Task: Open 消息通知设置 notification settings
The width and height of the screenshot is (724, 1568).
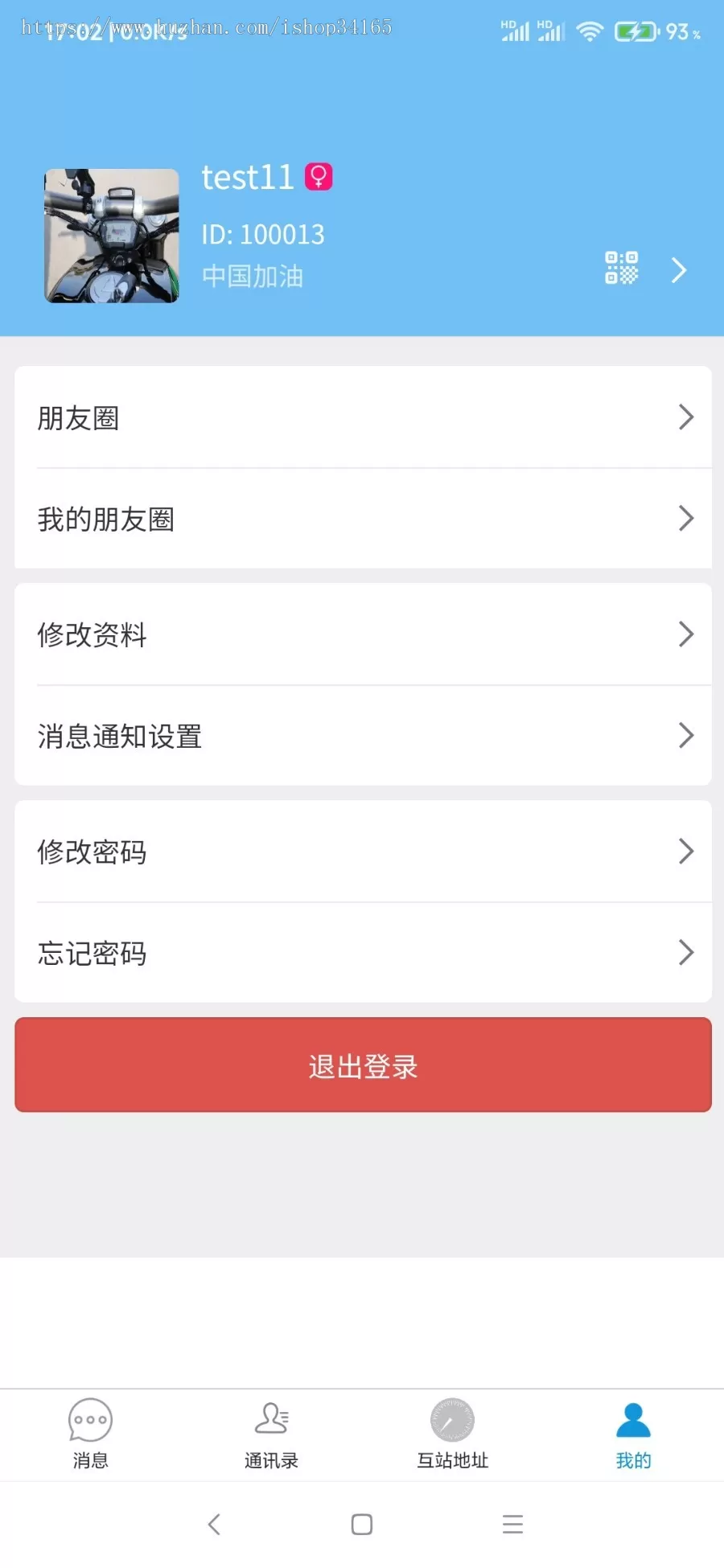Action: 362,736
